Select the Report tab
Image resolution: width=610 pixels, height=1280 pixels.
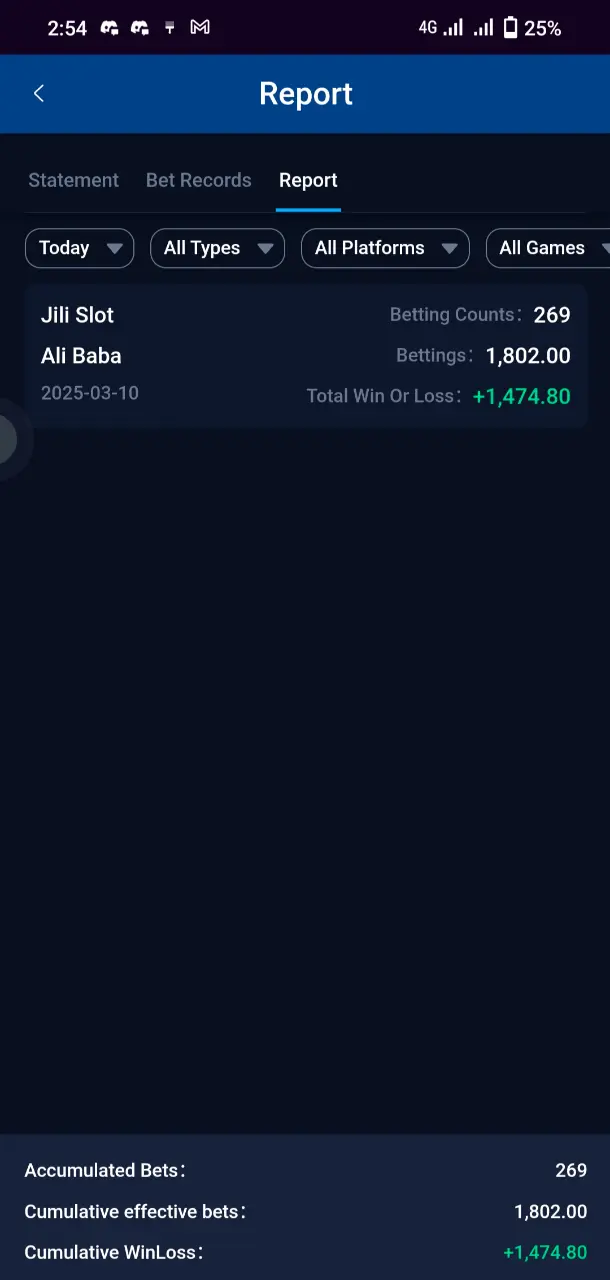tap(308, 180)
